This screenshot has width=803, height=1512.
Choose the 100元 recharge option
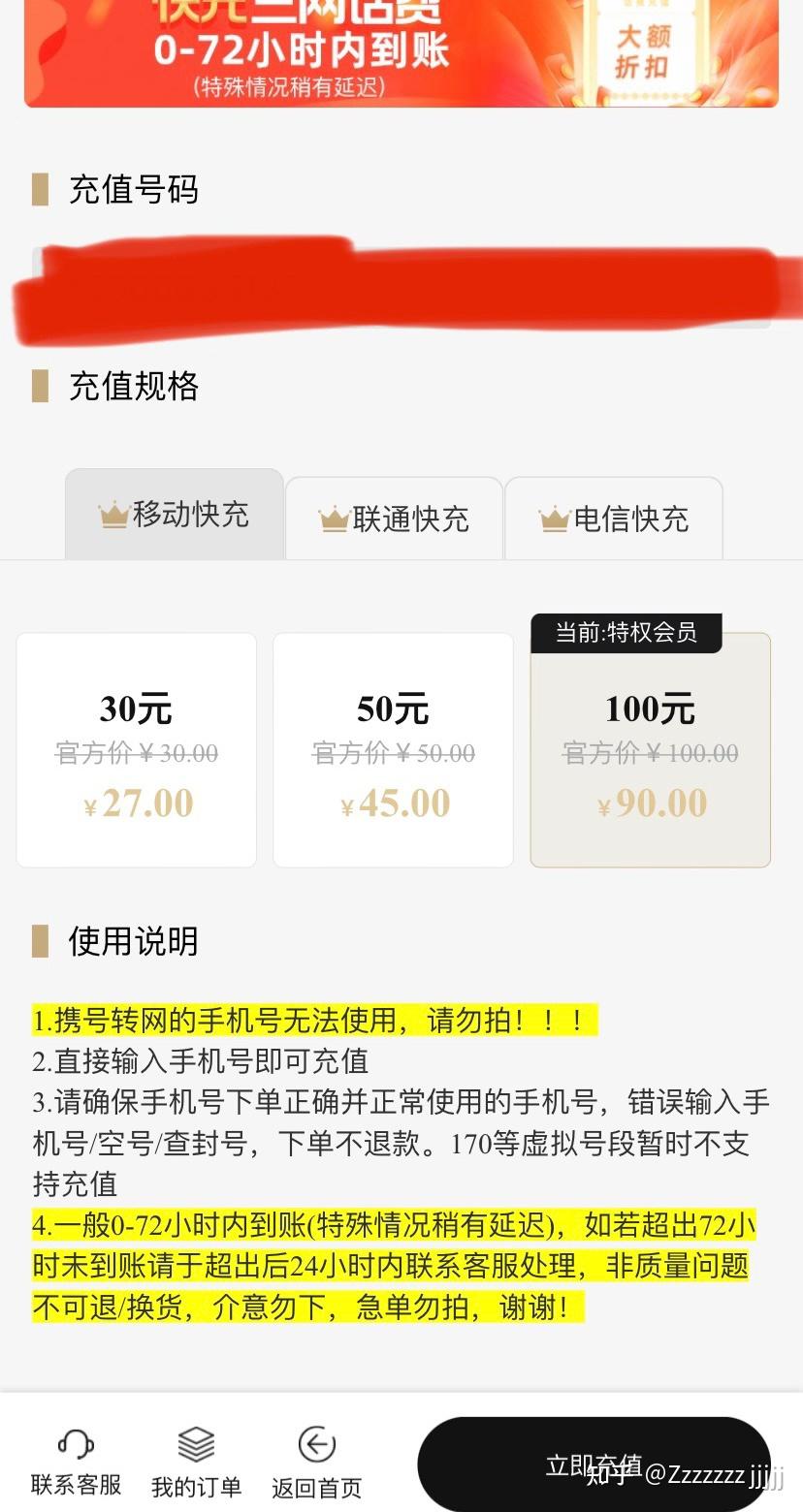650,750
